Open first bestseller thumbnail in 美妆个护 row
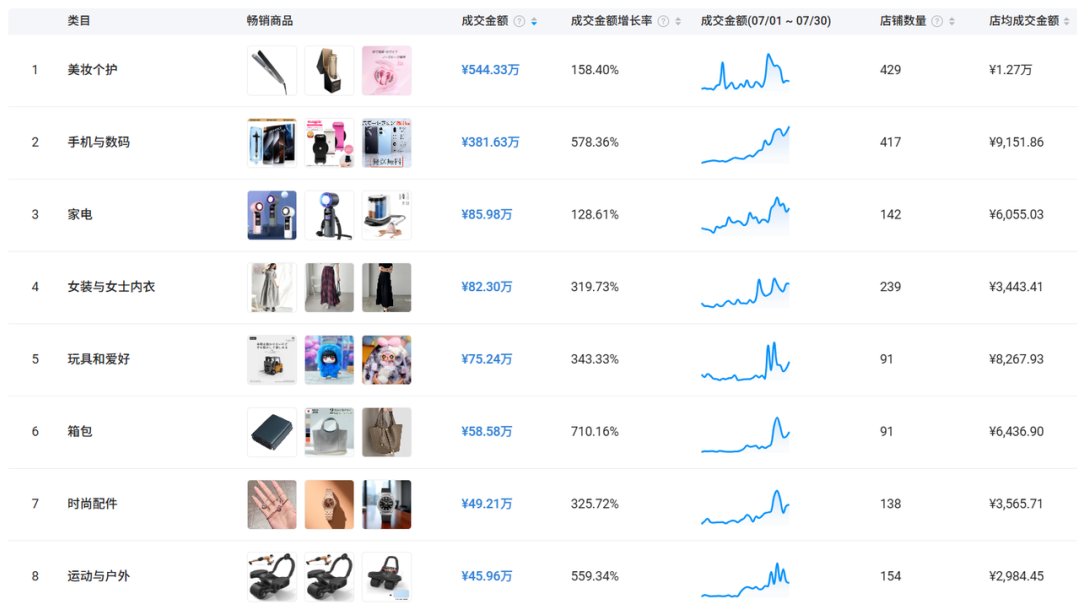 point(272,70)
